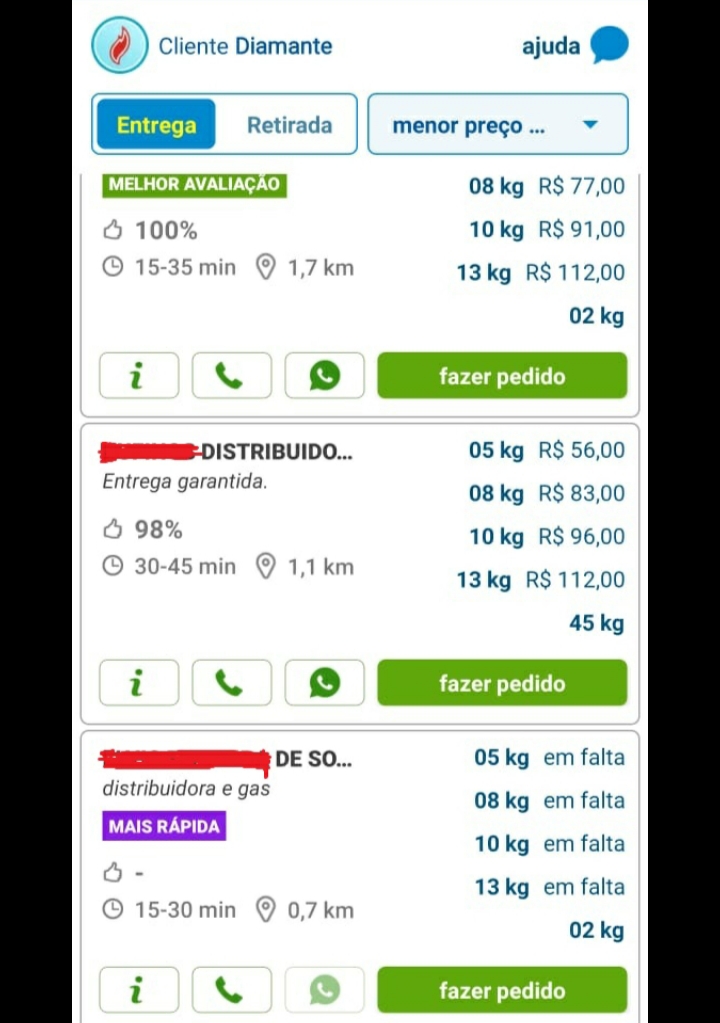The image size is (720, 1023).
Task: Open the ajuda chat bubble
Action: (608, 46)
